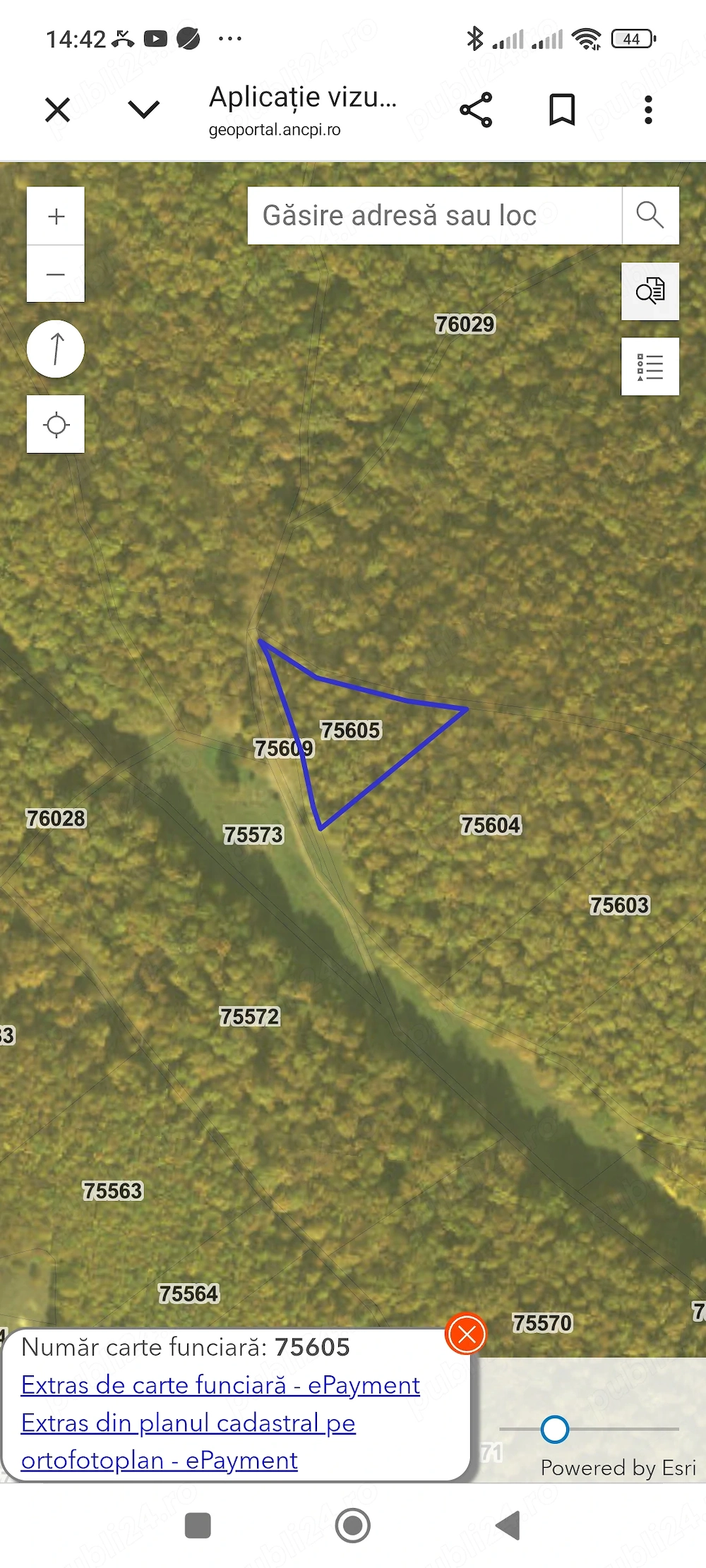Zoom in on the map
Image resolution: width=706 pixels, height=1568 pixels.
click(x=56, y=216)
